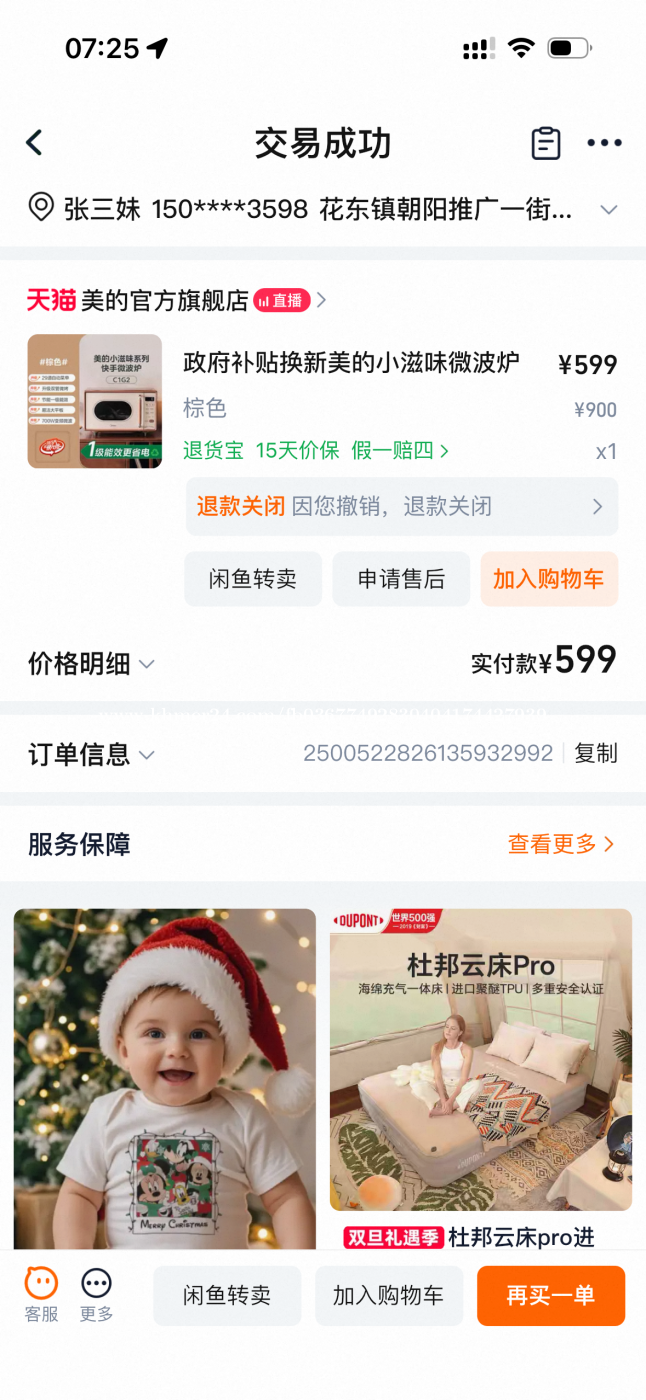The height and width of the screenshot is (1400, 646).
Task: Tap the orange 加入购物车 under the product
Action: (x=549, y=579)
